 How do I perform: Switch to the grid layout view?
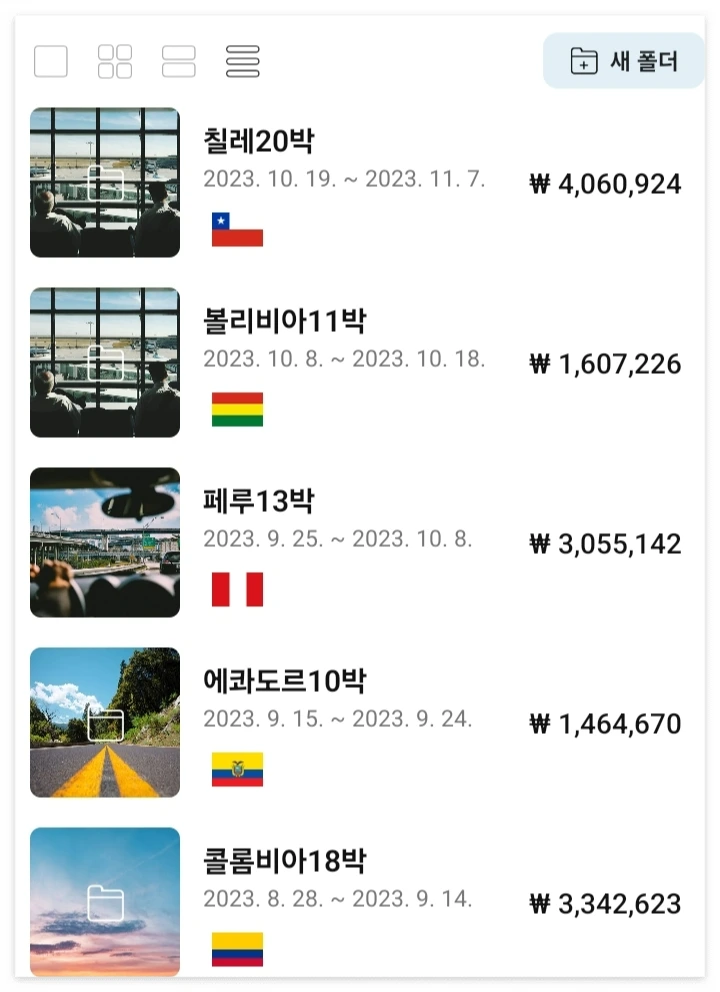pyautogui.click(x=115, y=61)
